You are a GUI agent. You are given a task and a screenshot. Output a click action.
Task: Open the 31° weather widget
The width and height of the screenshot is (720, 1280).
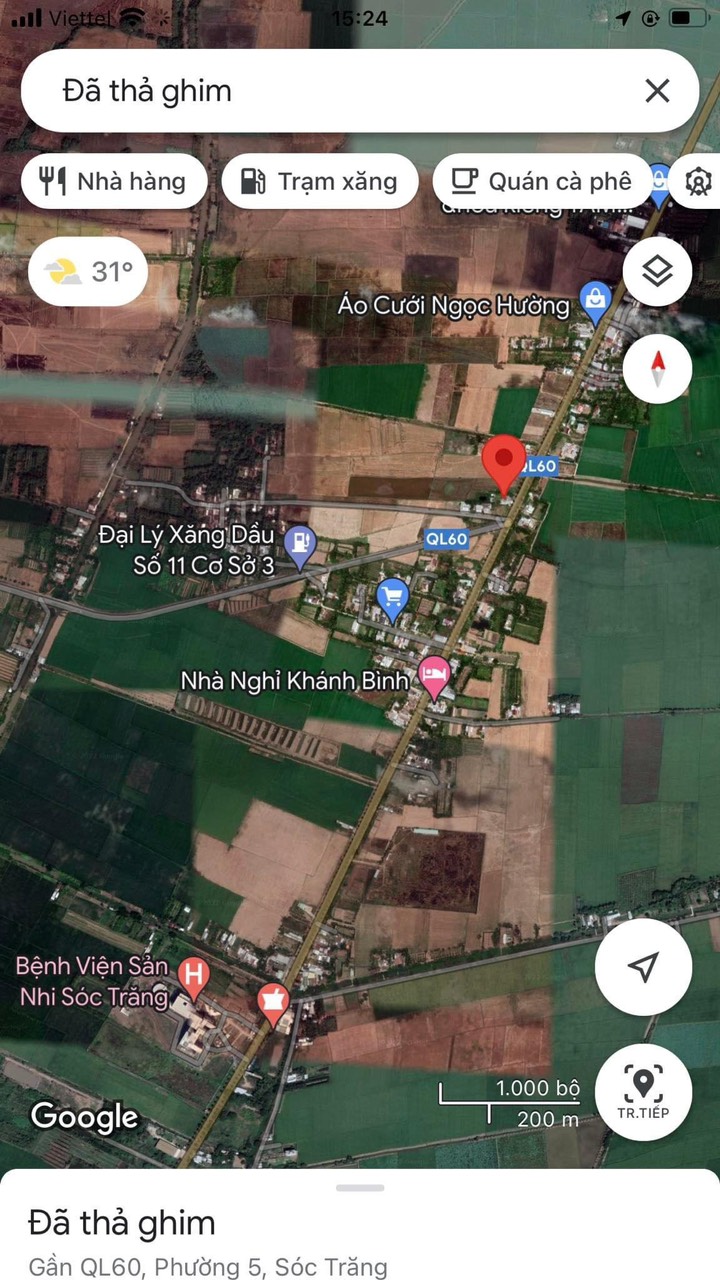(x=88, y=271)
